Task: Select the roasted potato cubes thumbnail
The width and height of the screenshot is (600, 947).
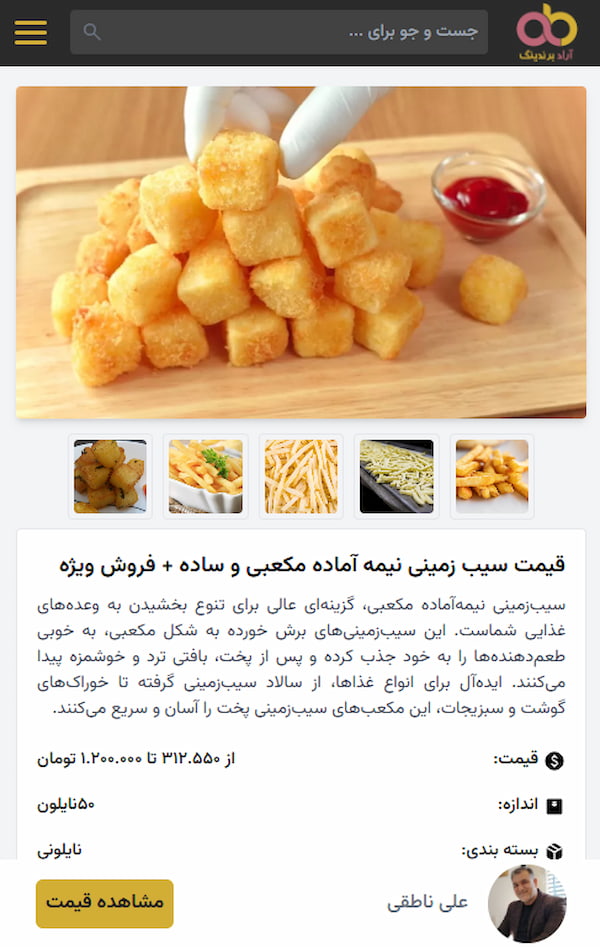Action: [x=110, y=476]
